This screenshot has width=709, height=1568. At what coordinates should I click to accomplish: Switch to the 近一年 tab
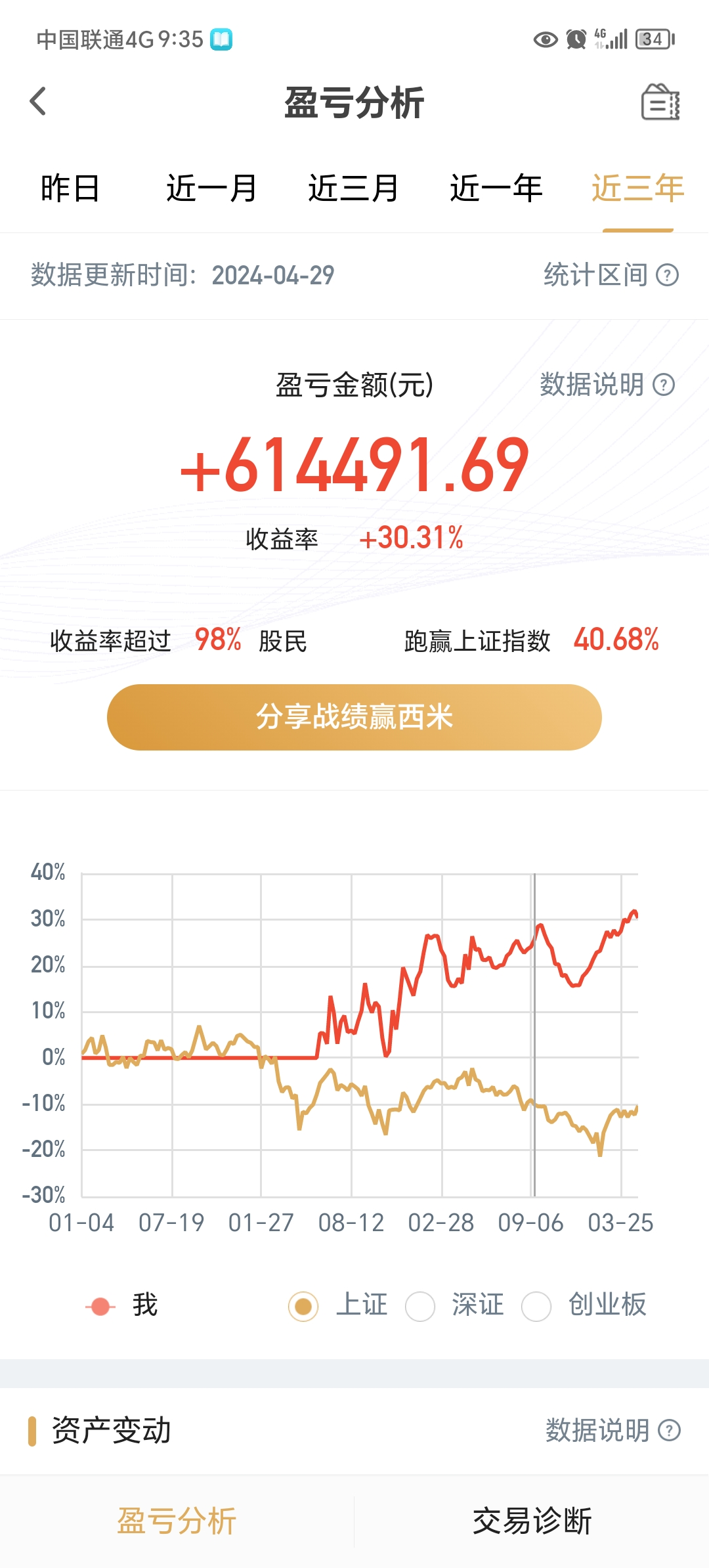coord(496,188)
